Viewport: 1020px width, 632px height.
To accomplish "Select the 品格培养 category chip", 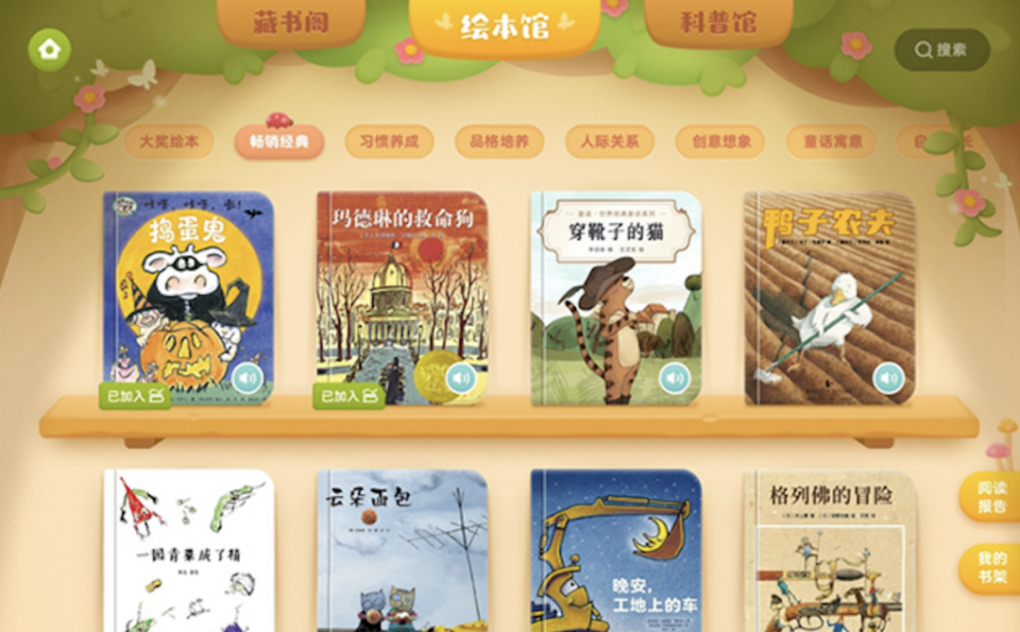I will point(499,142).
